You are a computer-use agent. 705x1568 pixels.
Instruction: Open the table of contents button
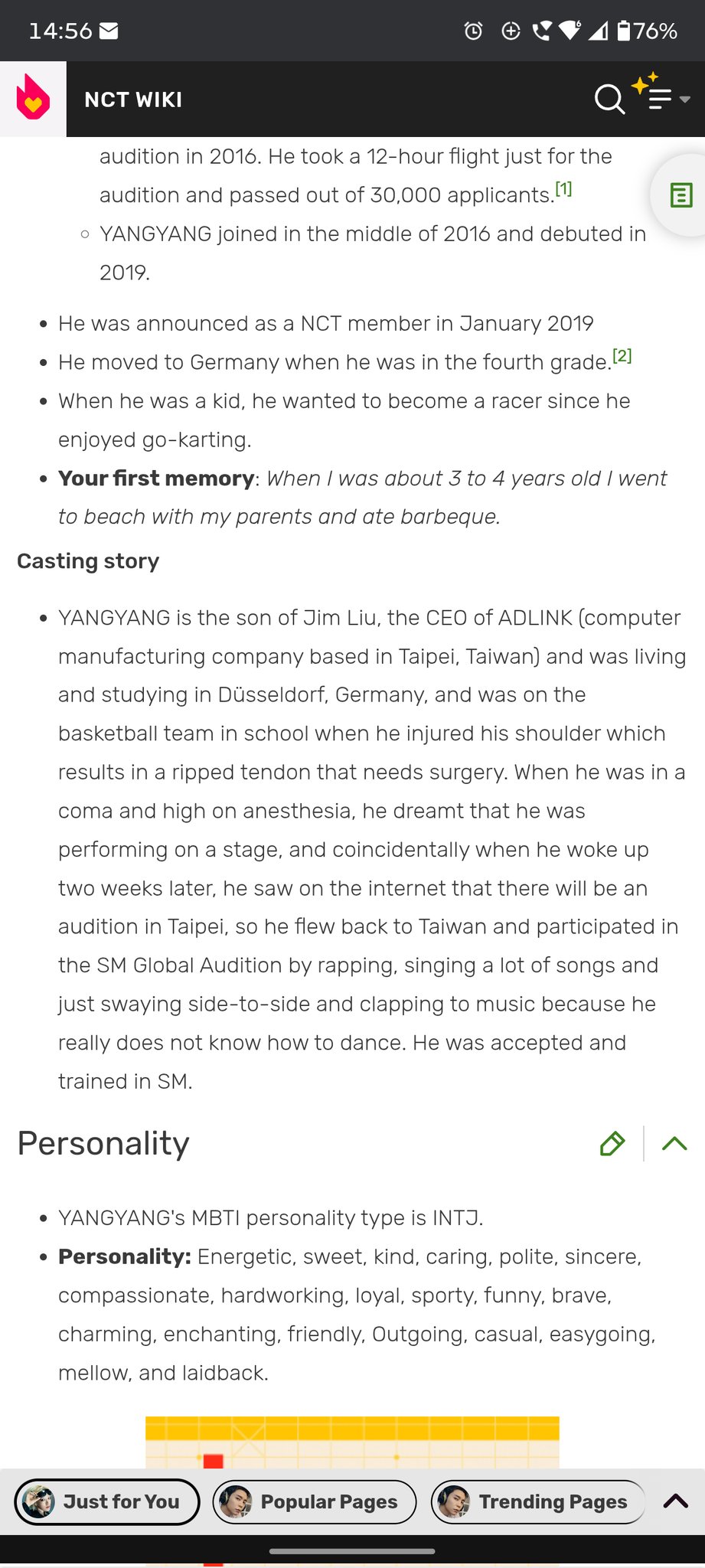681,195
